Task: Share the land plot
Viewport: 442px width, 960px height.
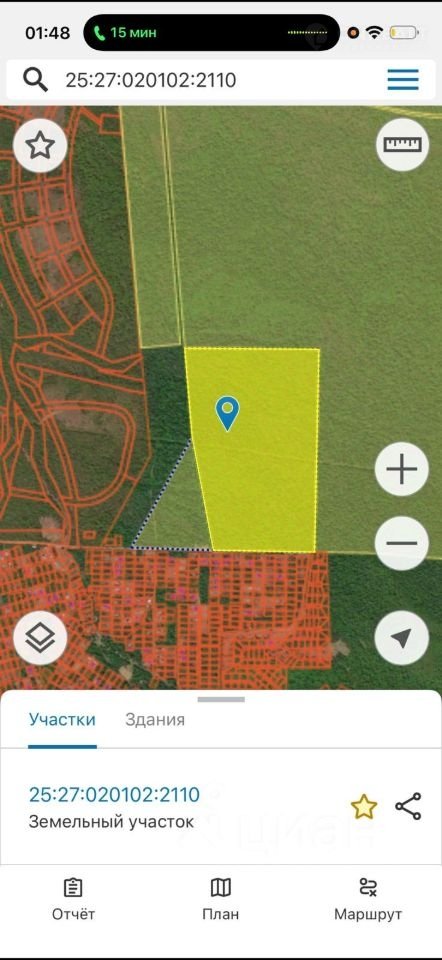Action: click(408, 806)
